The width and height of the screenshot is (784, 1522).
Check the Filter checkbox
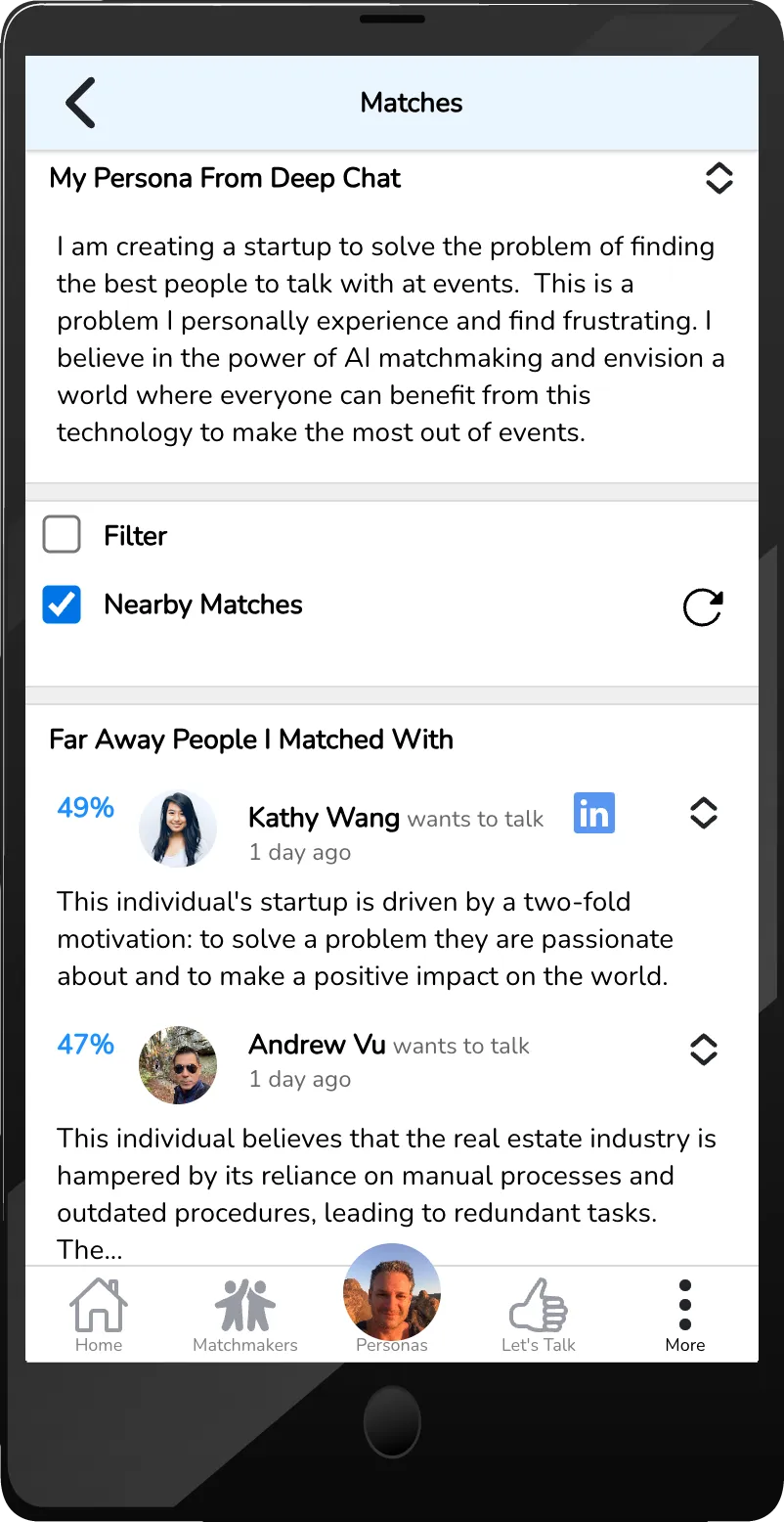62,535
